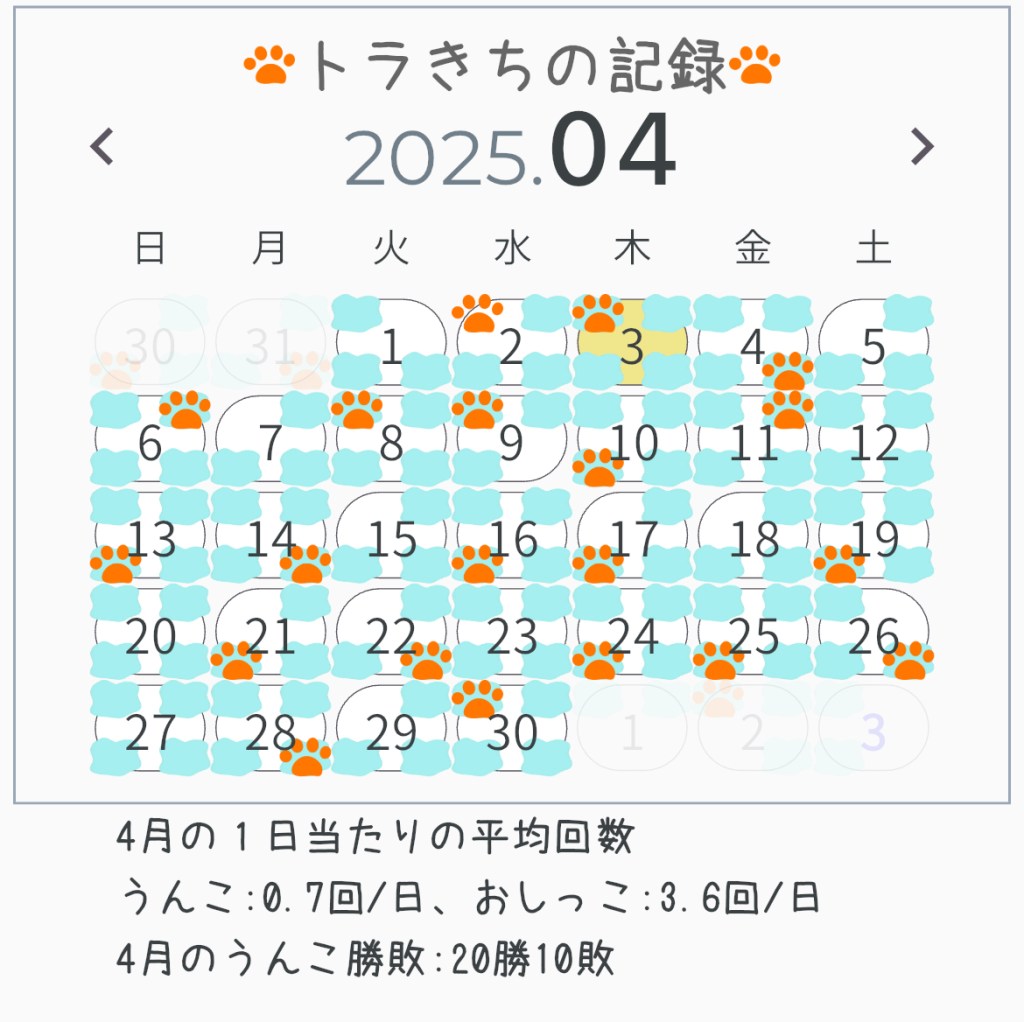Image resolution: width=1024 pixels, height=1022 pixels.
Task: Choose day 7 in the calendar
Action: pos(271,443)
